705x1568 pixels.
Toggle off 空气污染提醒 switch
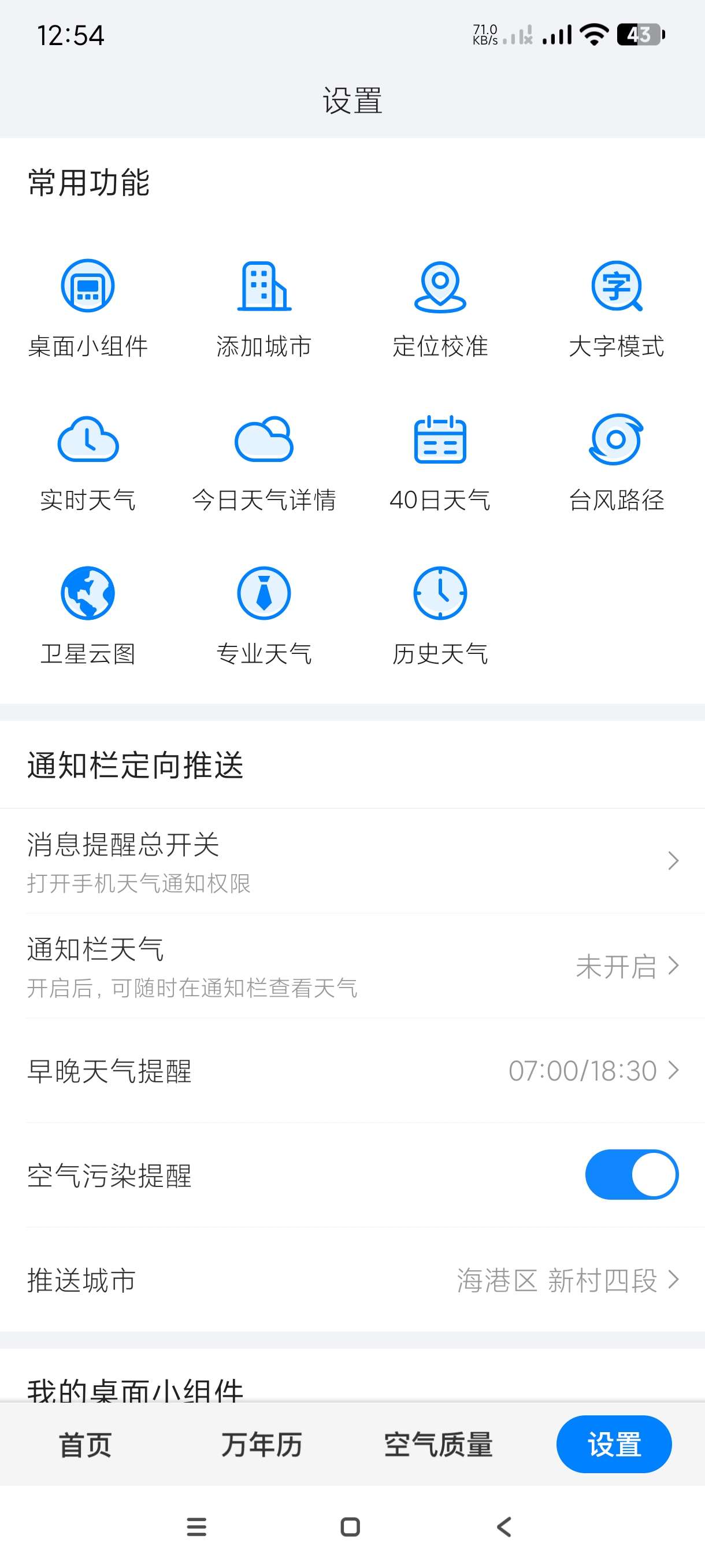(632, 1174)
